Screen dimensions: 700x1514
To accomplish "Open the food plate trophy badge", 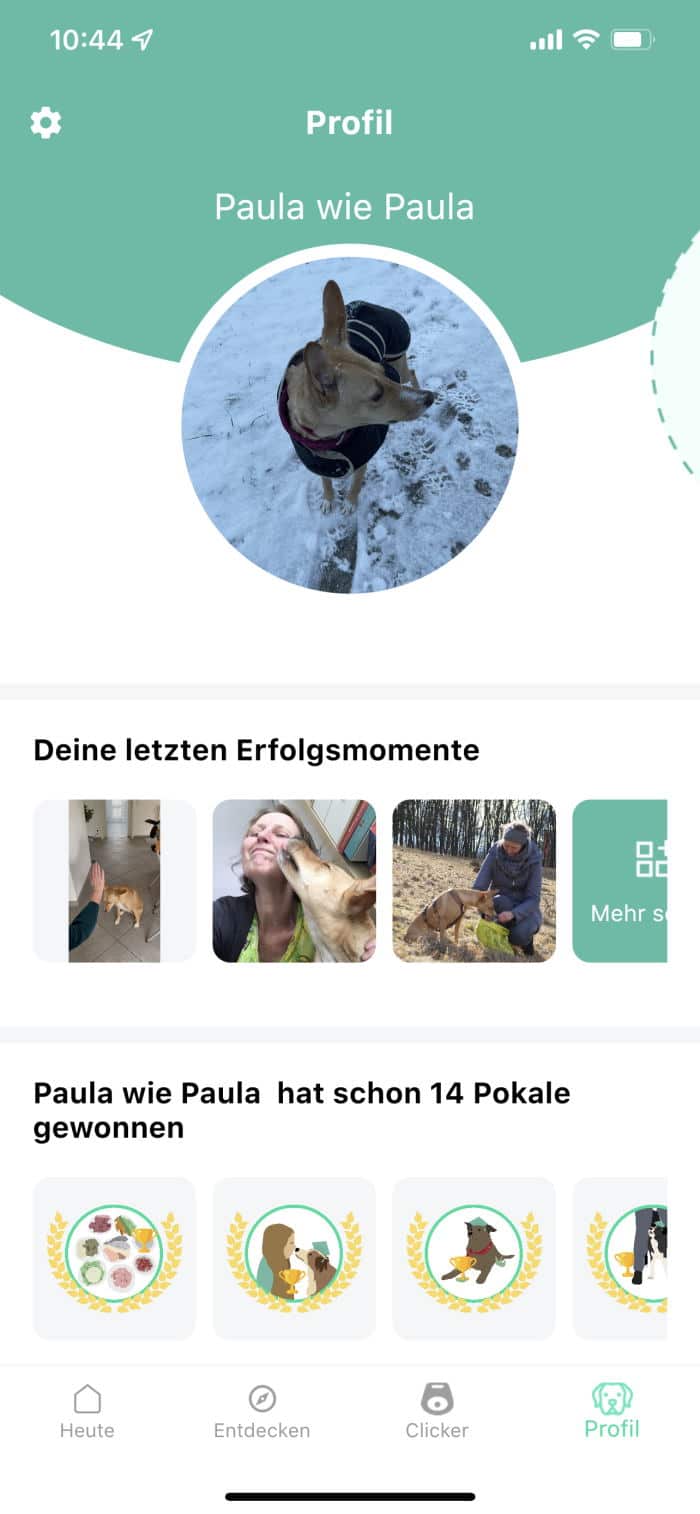I will coord(115,1258).
